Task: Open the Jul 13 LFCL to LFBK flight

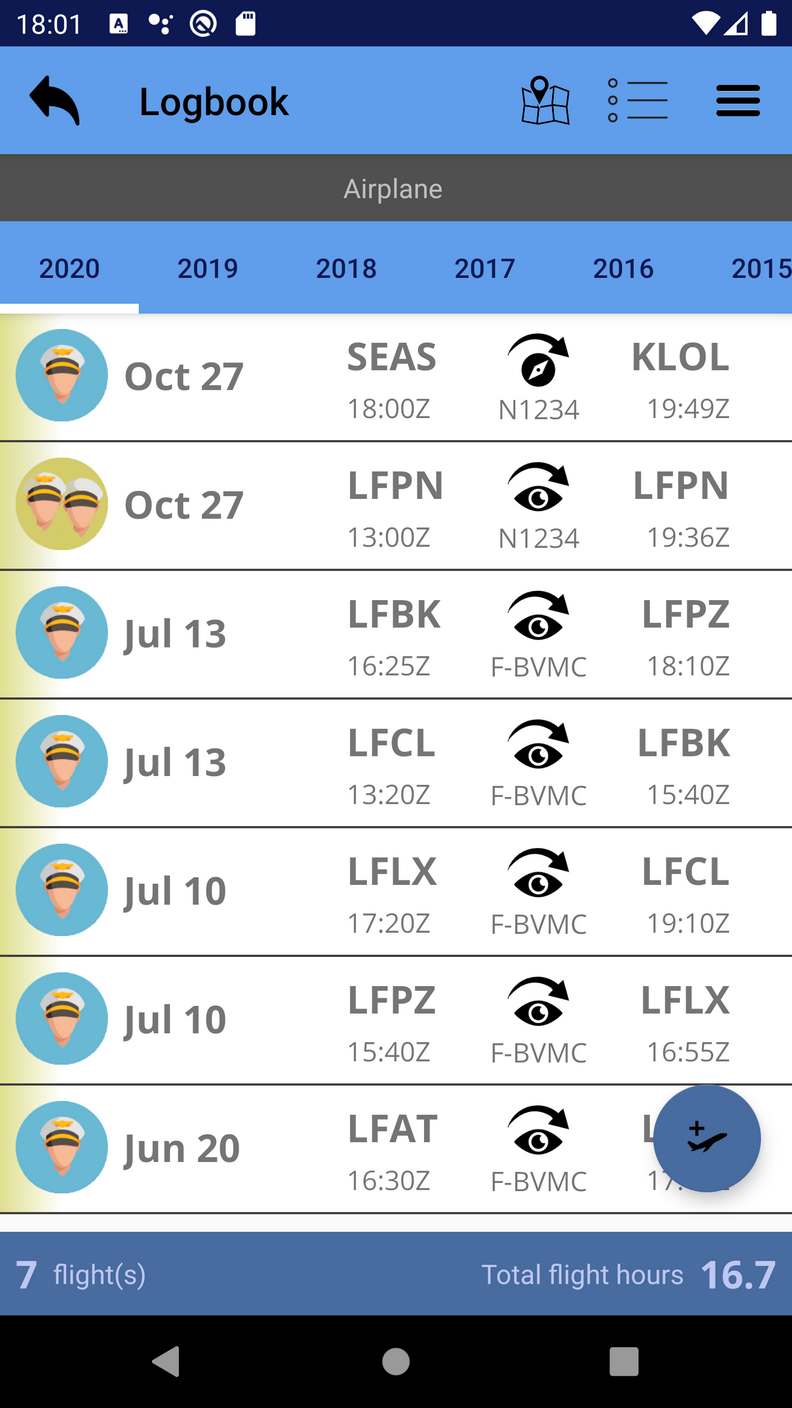Action: [x=396, y=763]
